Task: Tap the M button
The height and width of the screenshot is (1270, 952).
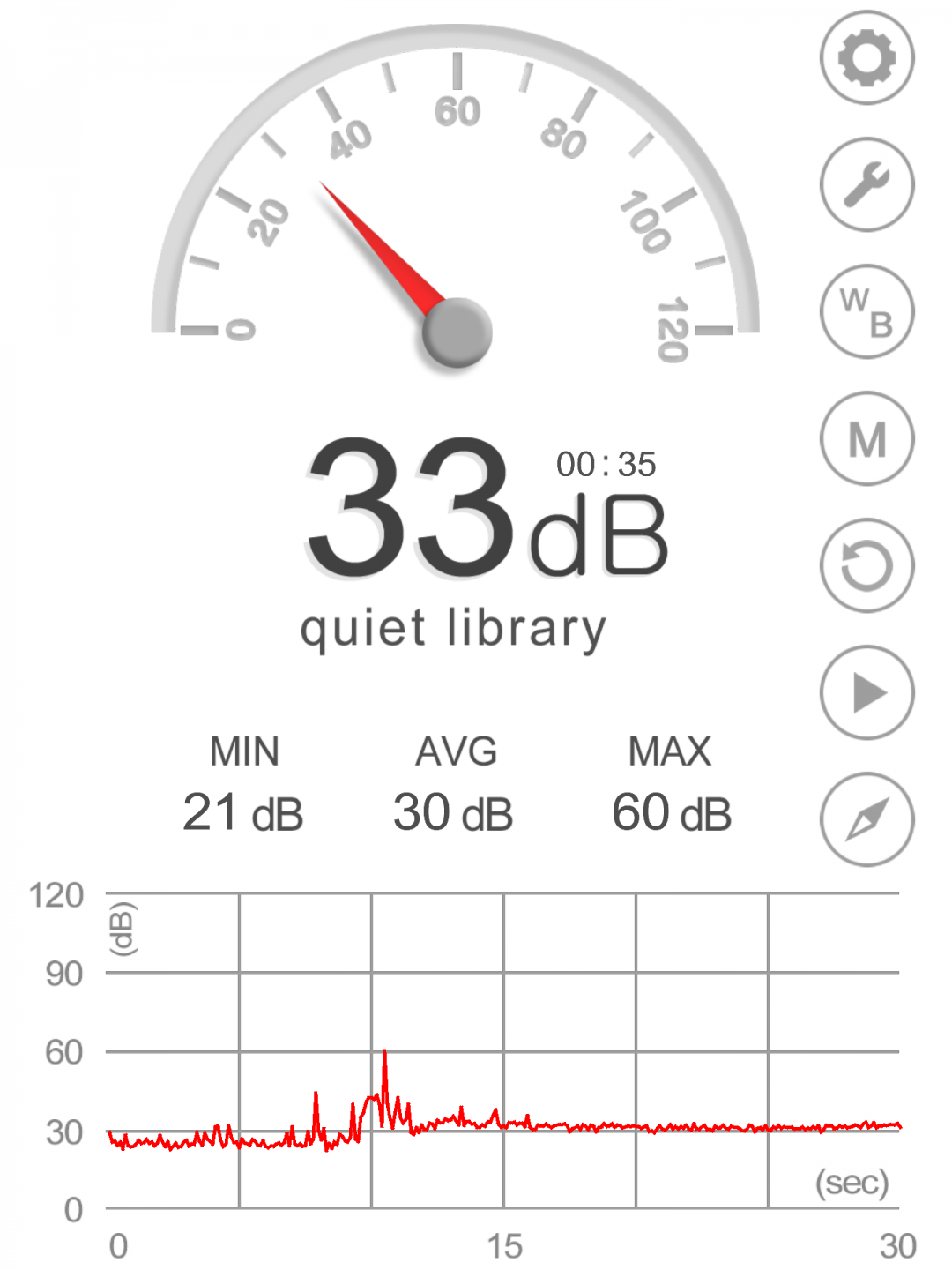Action: [x=866, y=438]
